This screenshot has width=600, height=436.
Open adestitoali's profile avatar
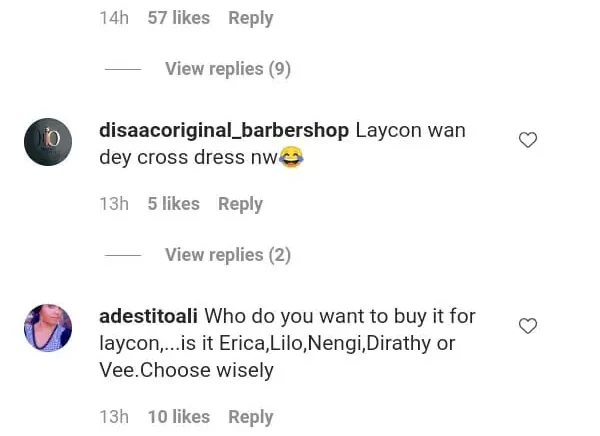pos(48,328)
